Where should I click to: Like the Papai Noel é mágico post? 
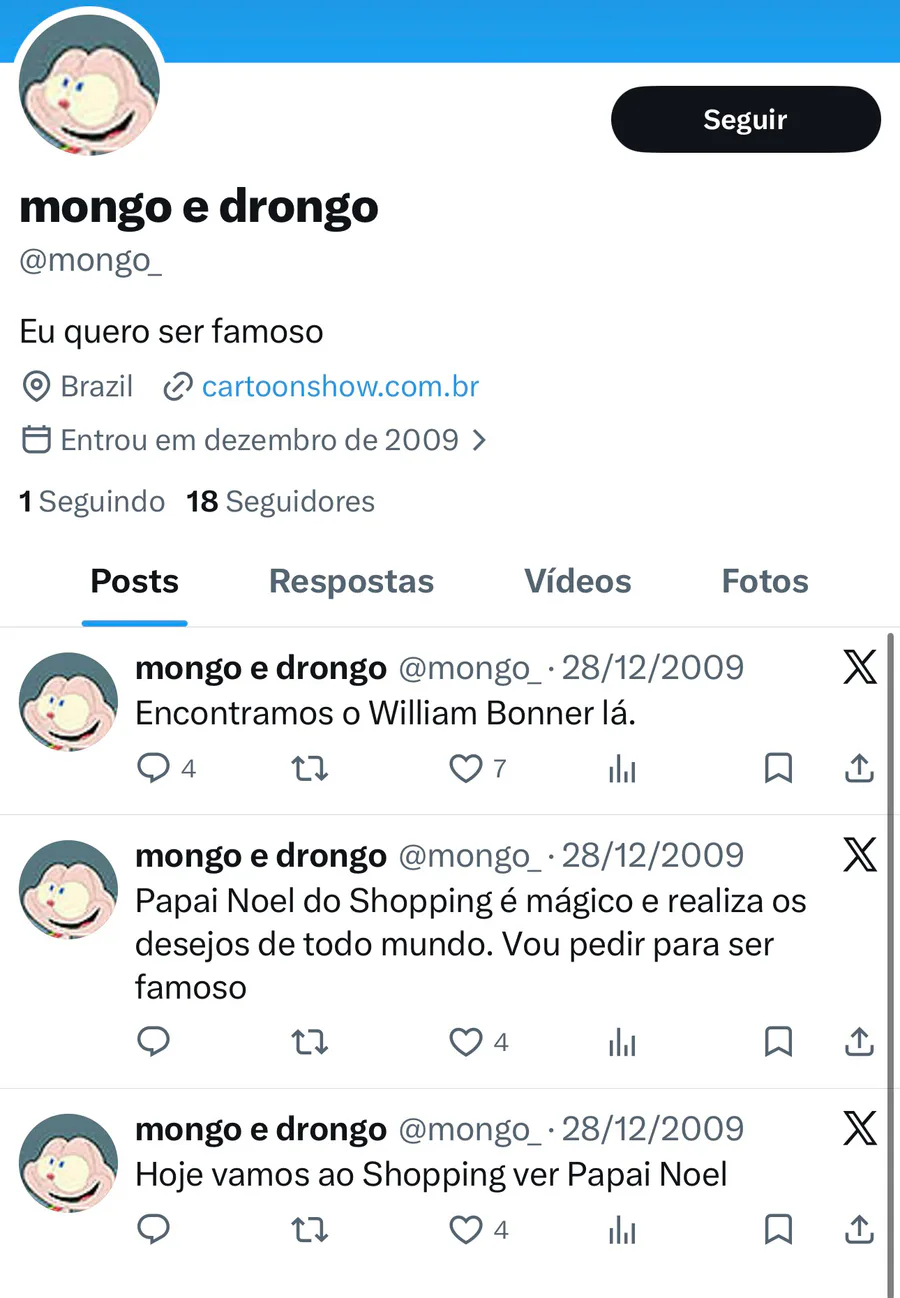[465, 1042]
